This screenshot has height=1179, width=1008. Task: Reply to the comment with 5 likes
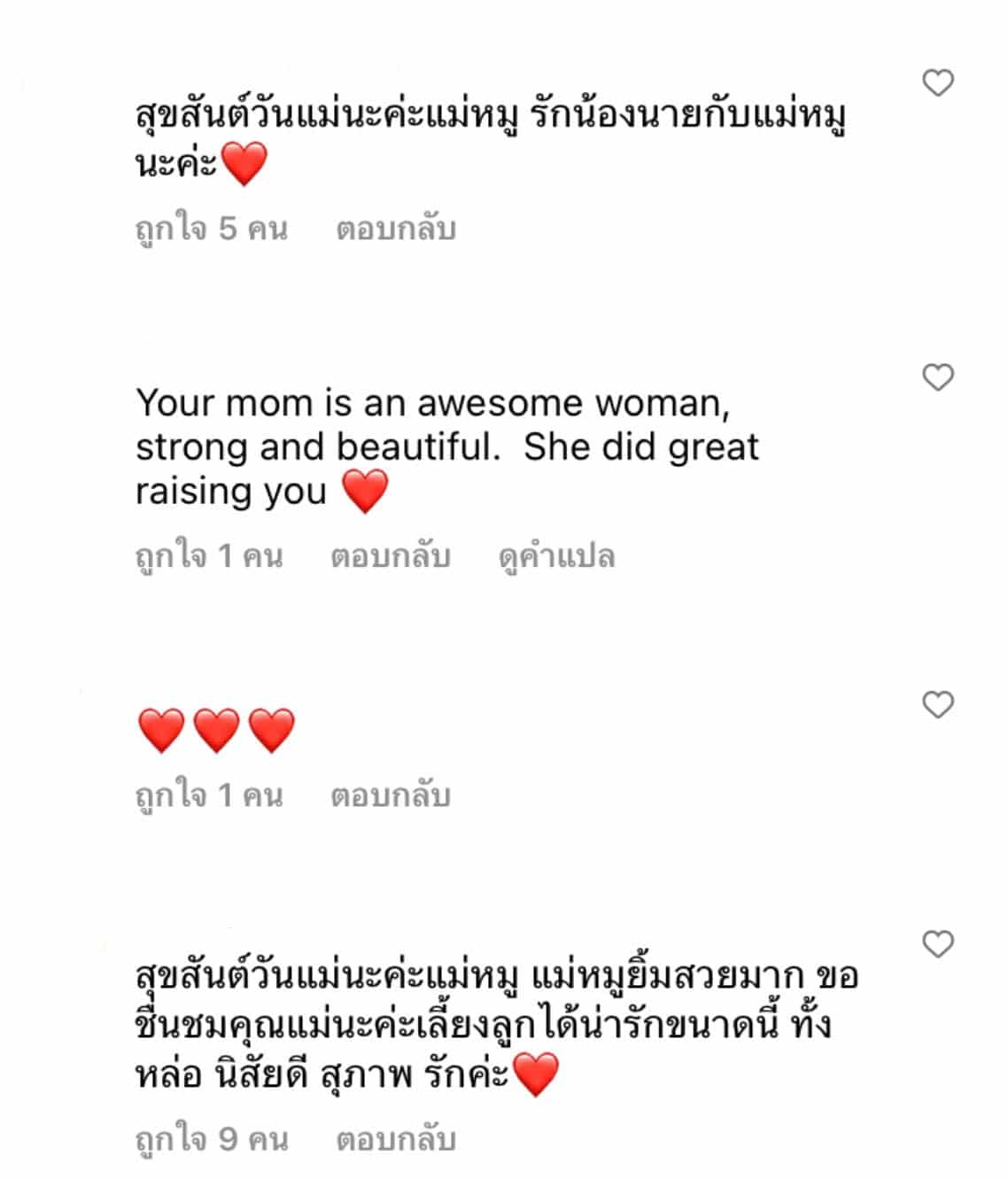coord(395,229)
